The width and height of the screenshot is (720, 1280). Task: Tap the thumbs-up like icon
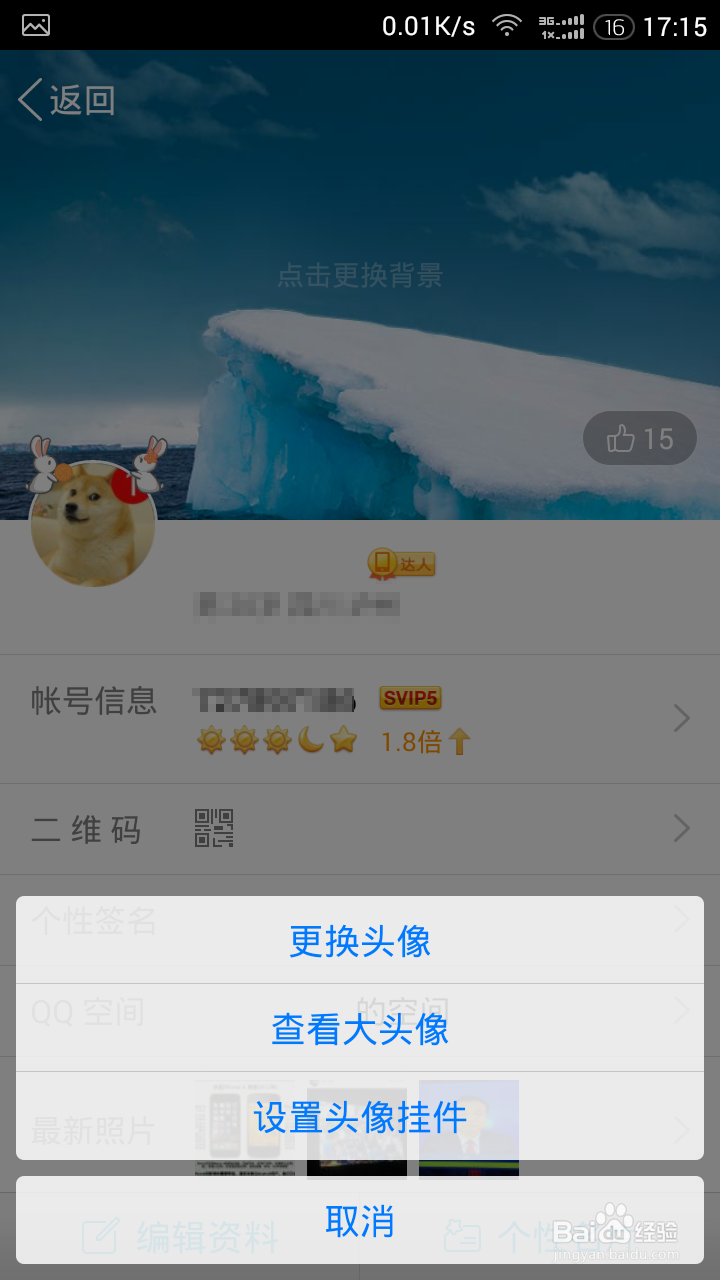622,438
